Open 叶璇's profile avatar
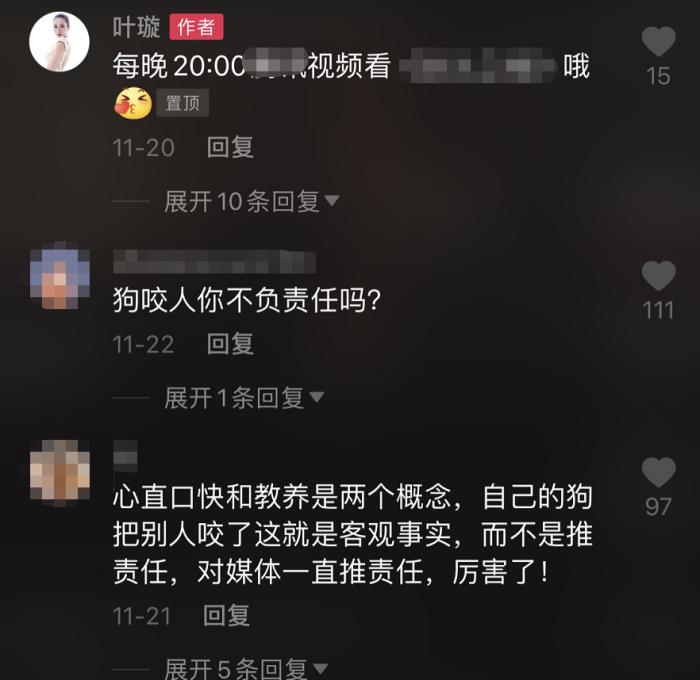 (x=59, y=42)
